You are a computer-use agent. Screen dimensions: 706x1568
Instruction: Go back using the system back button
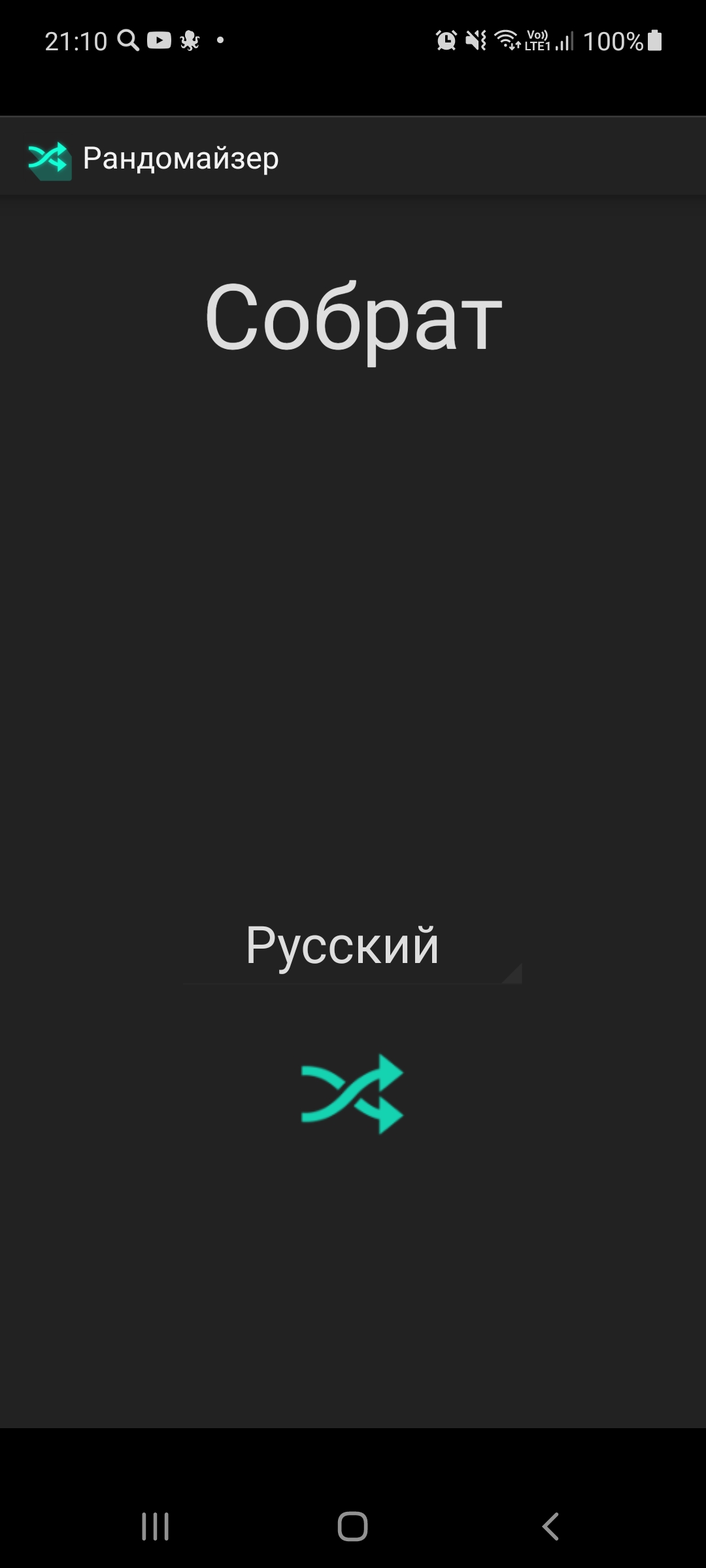550,1527
